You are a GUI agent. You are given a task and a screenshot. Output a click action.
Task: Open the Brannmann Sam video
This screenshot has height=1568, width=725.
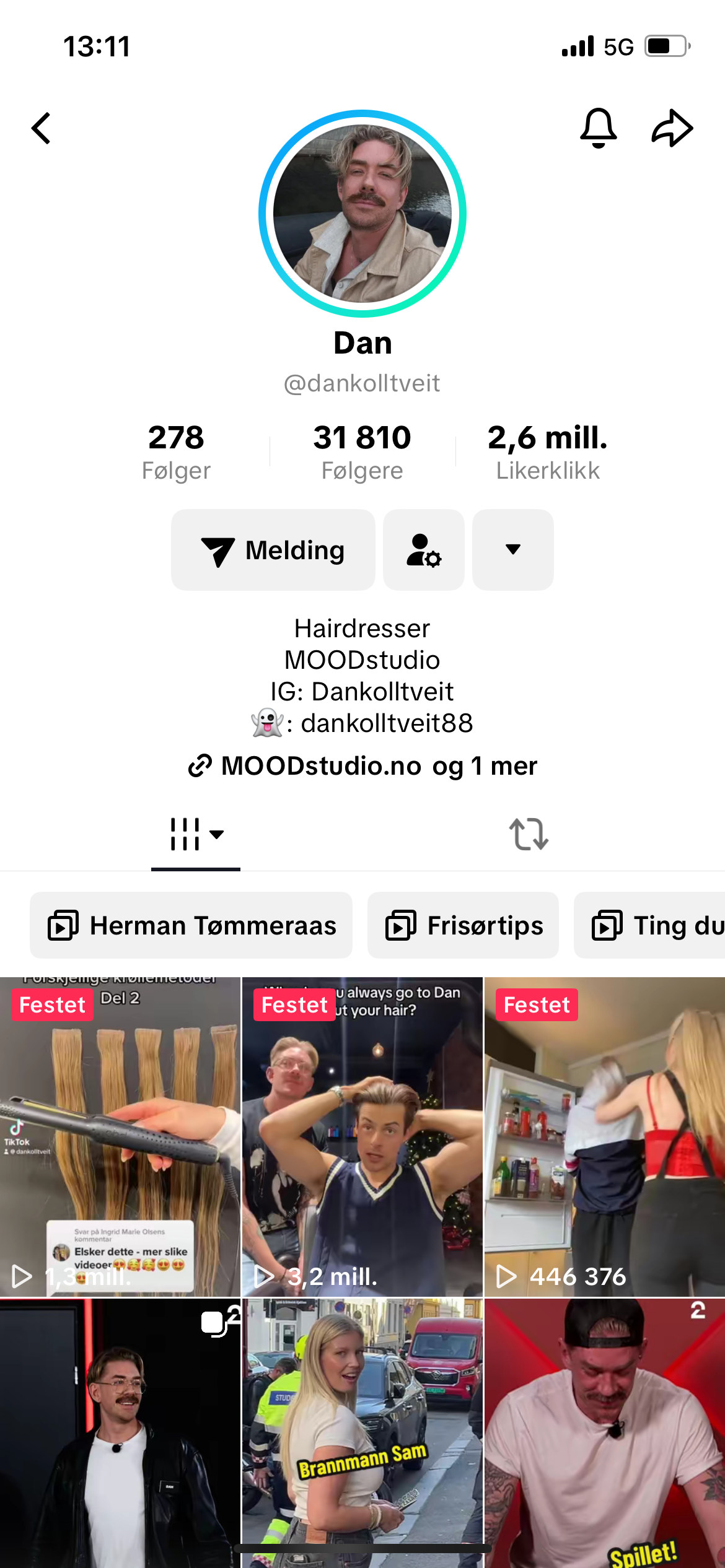pos(362,1431)
